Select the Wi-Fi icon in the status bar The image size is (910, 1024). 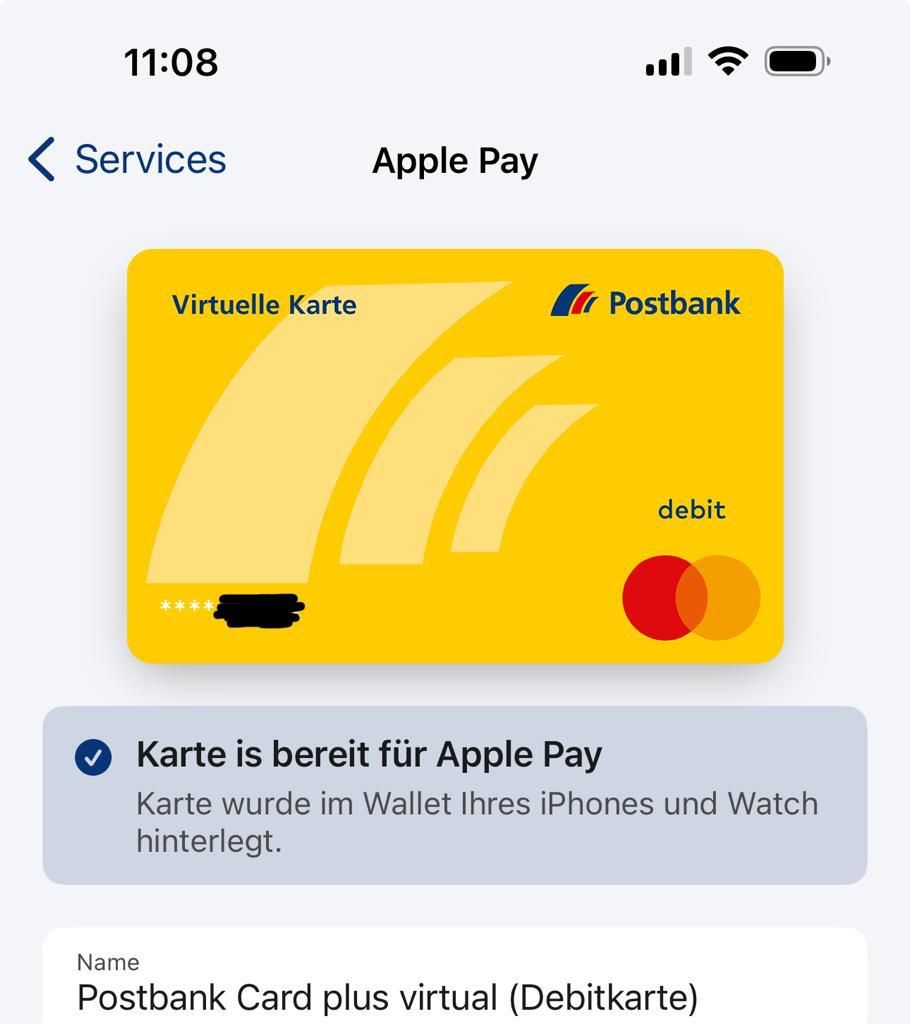729,60
